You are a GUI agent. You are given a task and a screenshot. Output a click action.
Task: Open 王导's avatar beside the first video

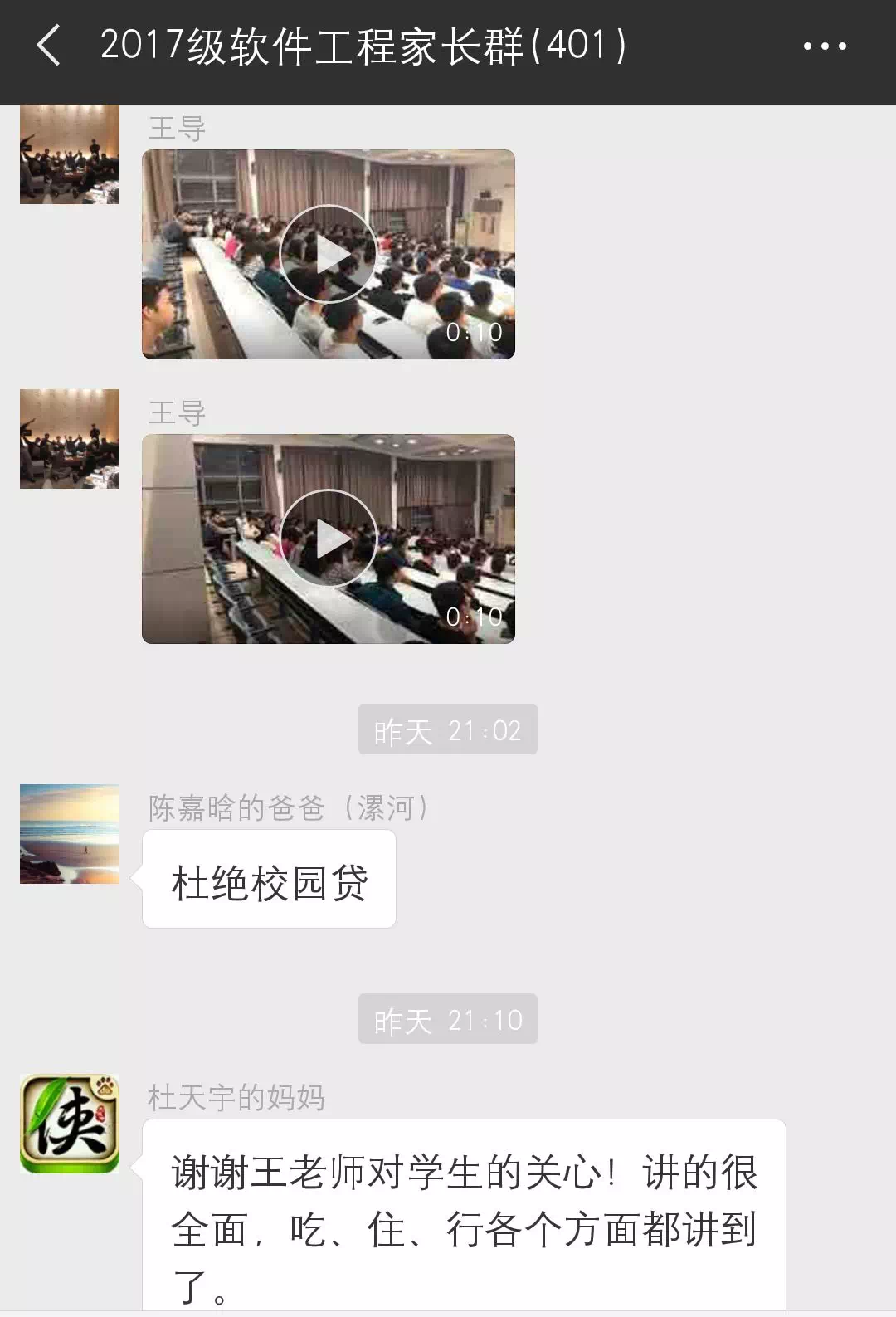[x=70, y=155]
